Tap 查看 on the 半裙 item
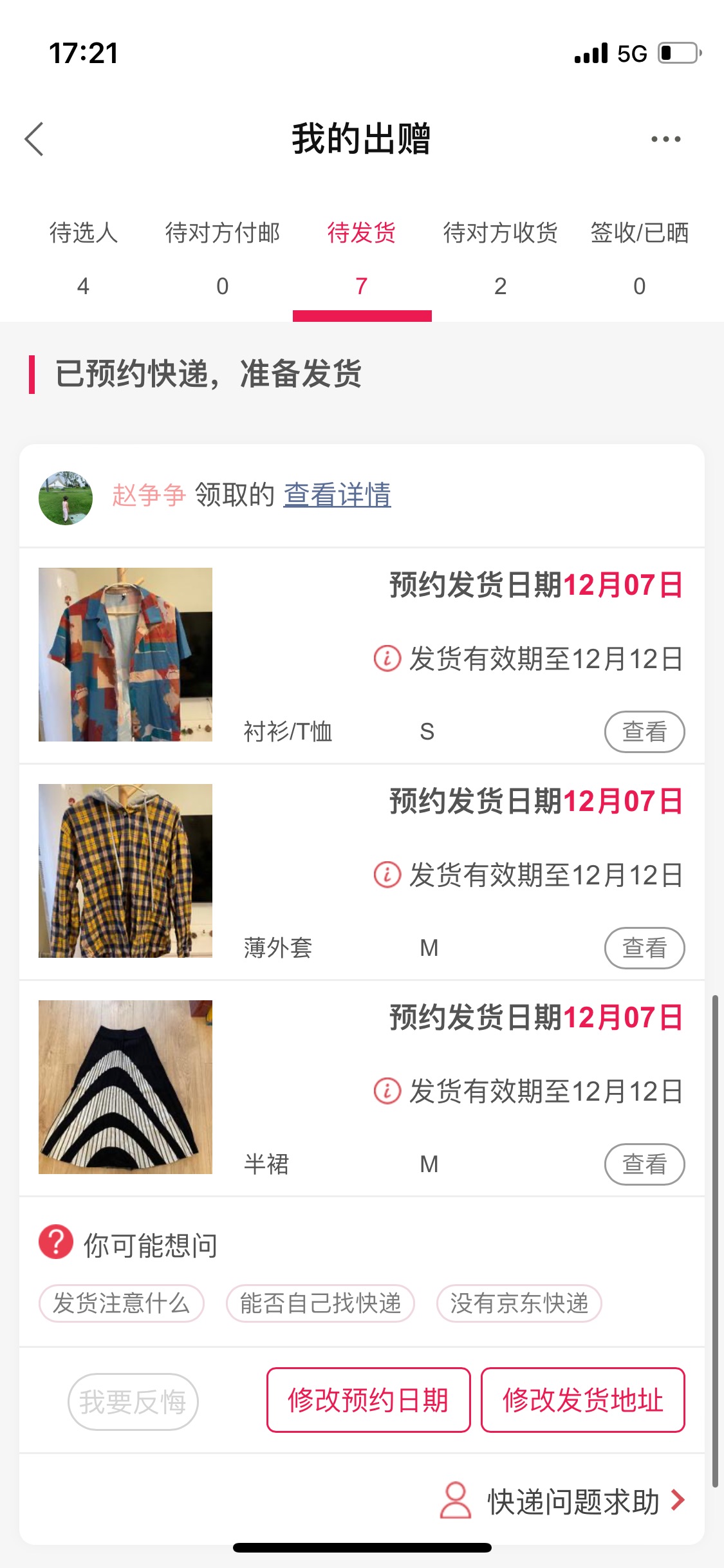This screenshot has height=1568, width=724. (x=644, y=1164)
